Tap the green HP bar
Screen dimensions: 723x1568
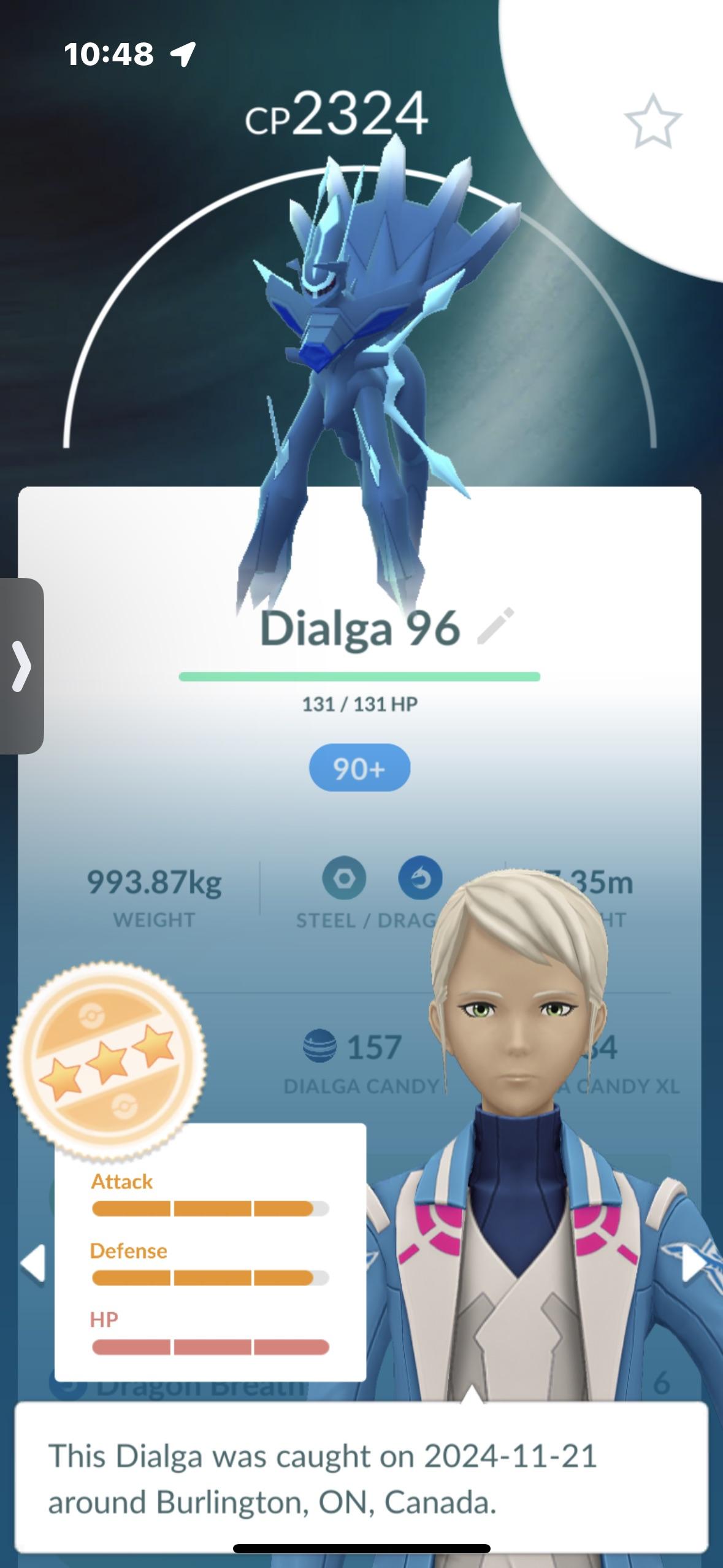(x=361, y=675)
